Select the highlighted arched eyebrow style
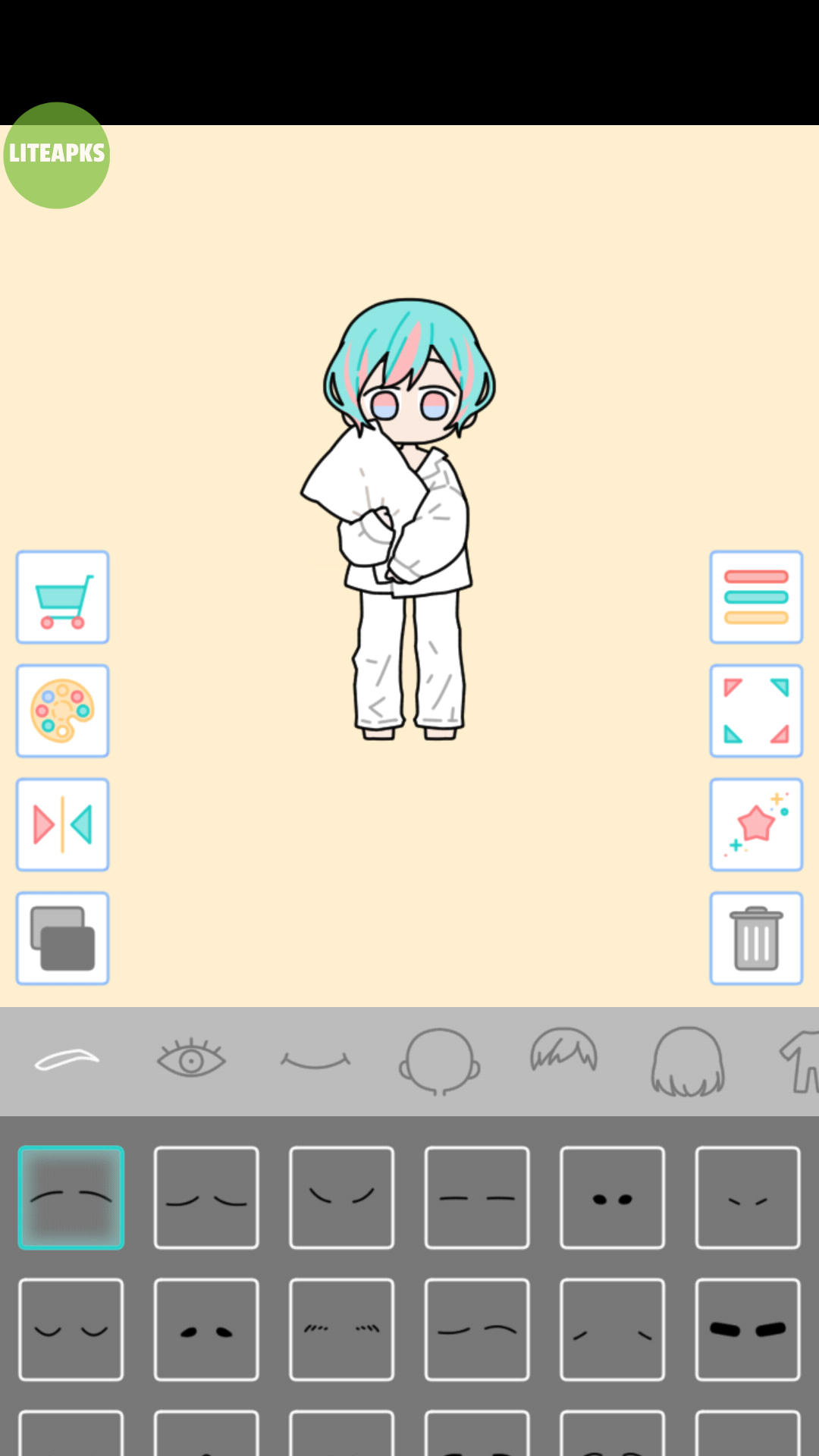819x1456 pixels. click(x=71, y=1198)
